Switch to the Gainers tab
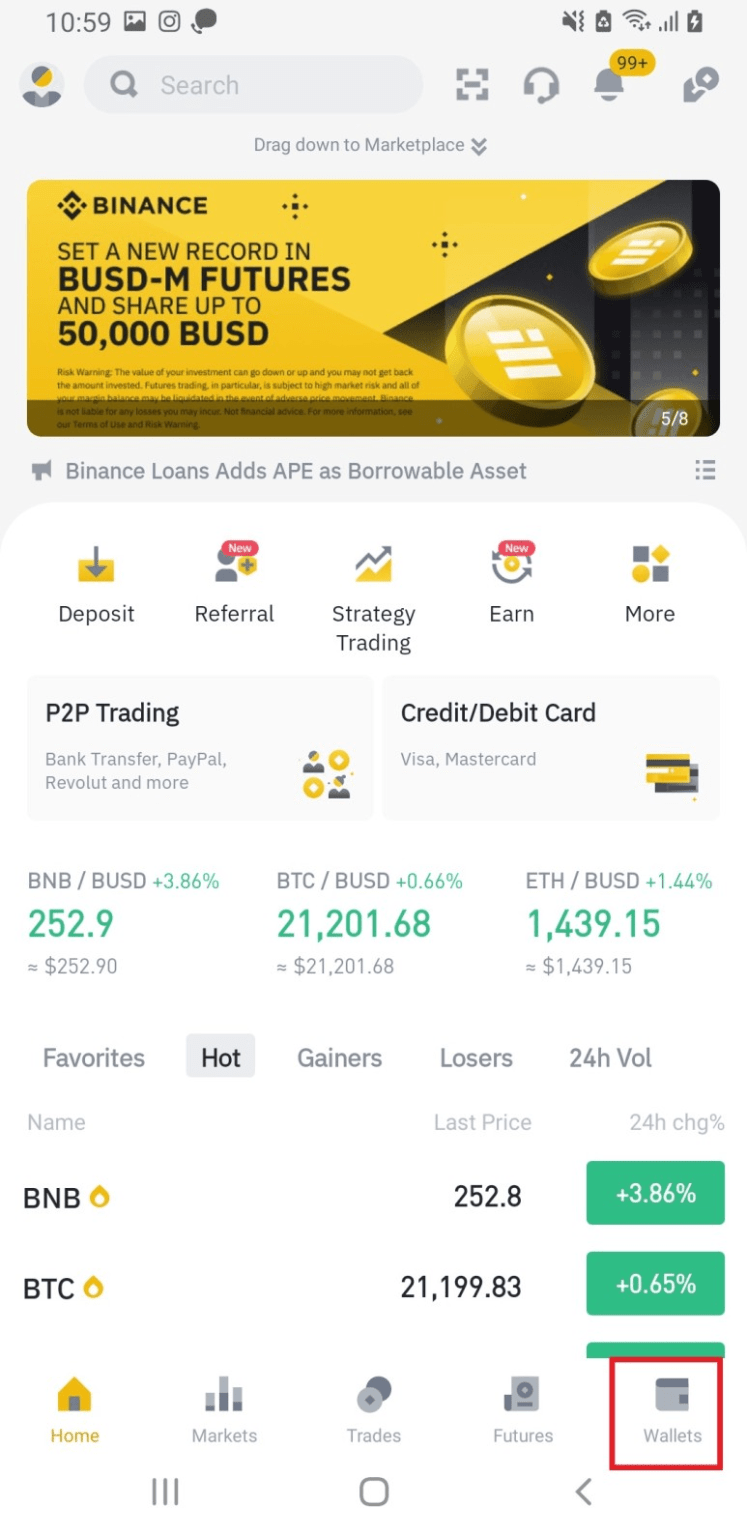The image size is (747, 1536). tap(339, 1058)
